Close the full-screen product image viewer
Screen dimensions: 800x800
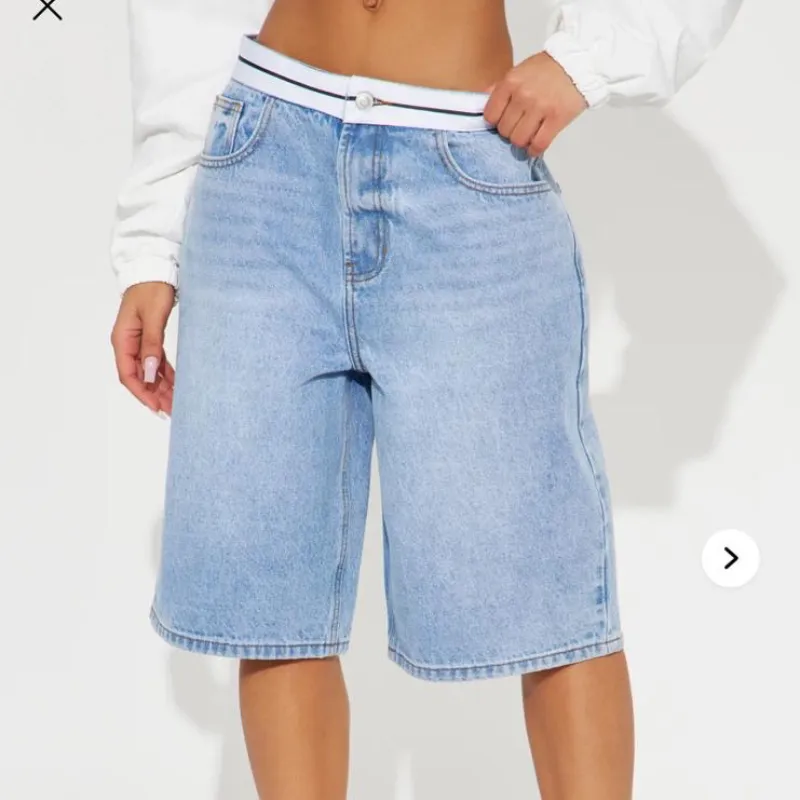click(46, 9)
